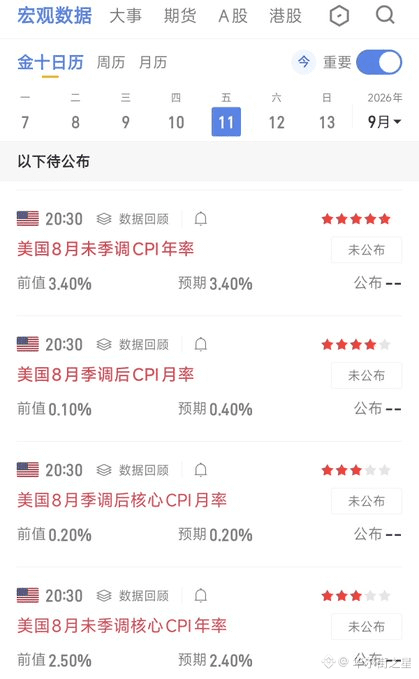Image resolution: width=419 pixels, height=679 pixels.
Task: Open the A股 tab
Action: click(233, 16)
